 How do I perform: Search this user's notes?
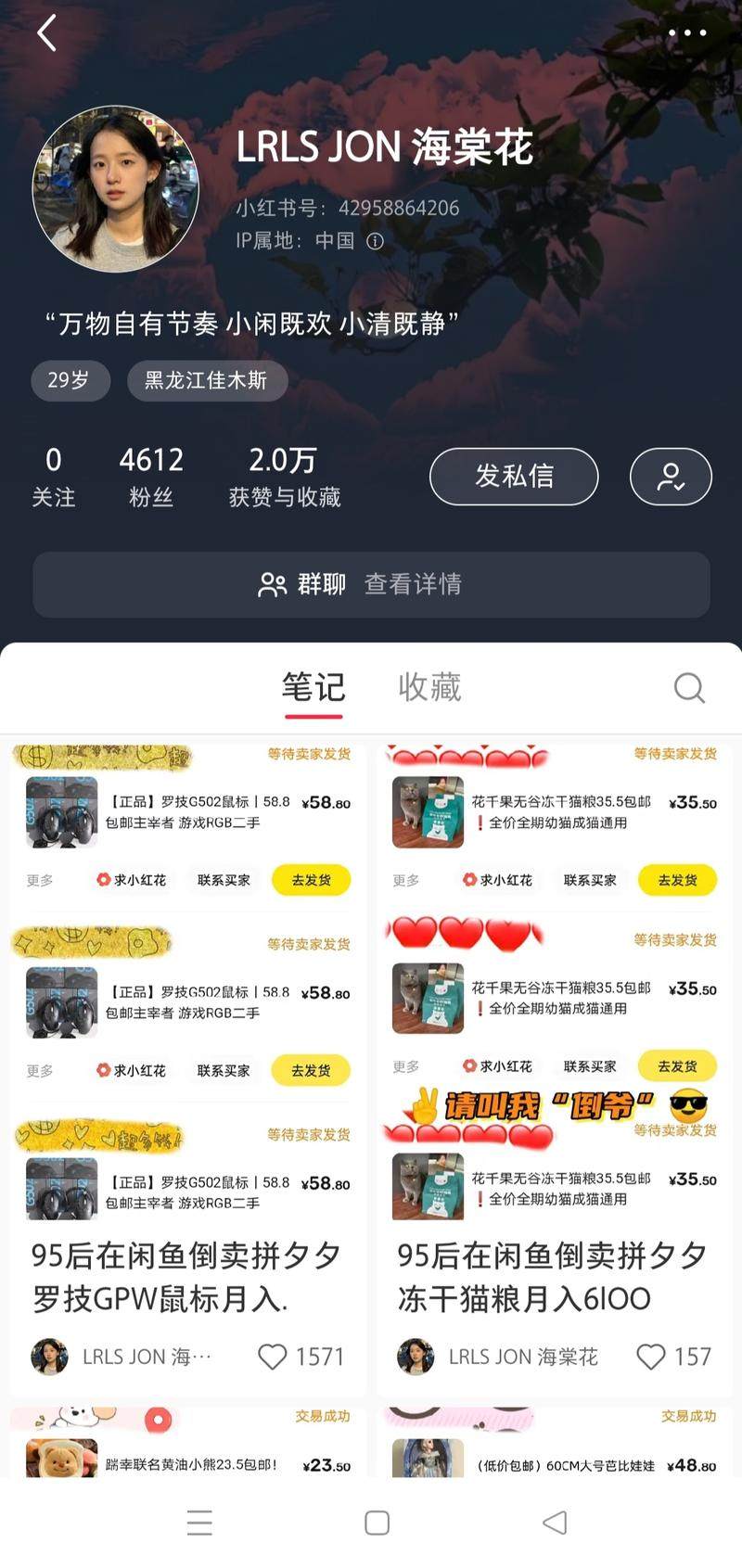pos(689,688)
